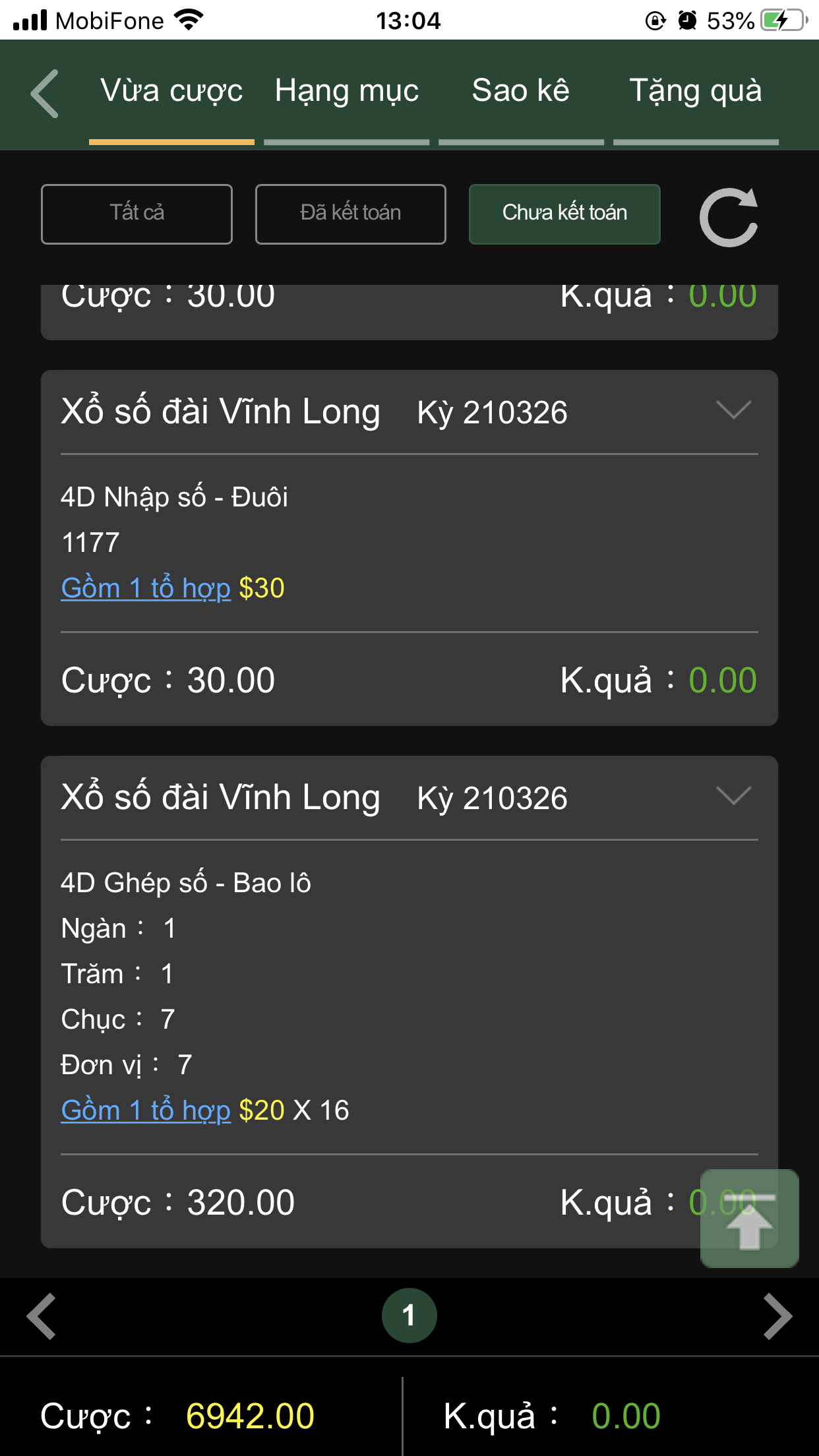The image size is (819, 1456).
Task: Go back using the top-left arrow
Action: [x=45, y=93]
